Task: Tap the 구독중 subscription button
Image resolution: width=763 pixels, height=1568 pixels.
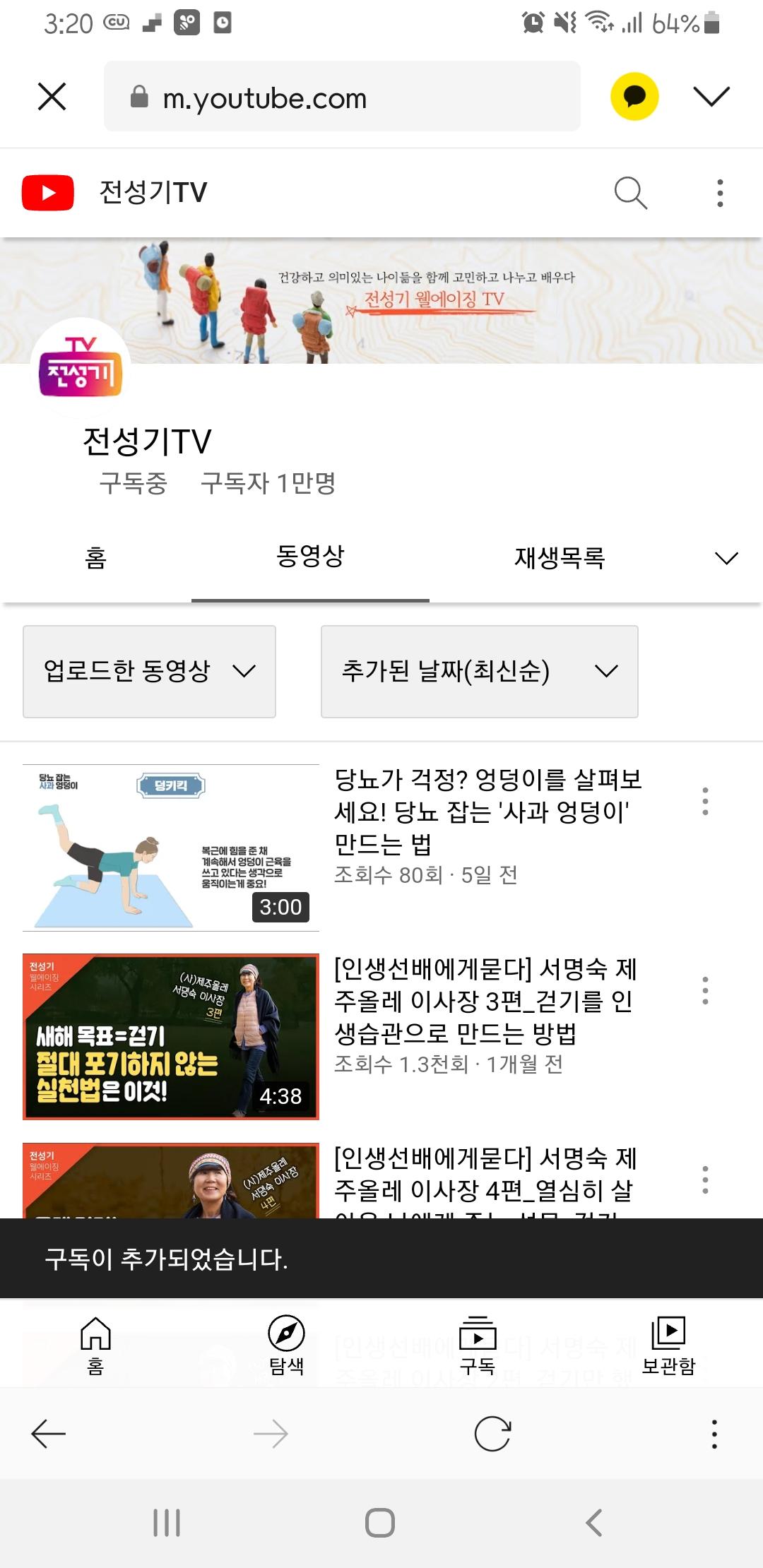Action: coord(133,483)
